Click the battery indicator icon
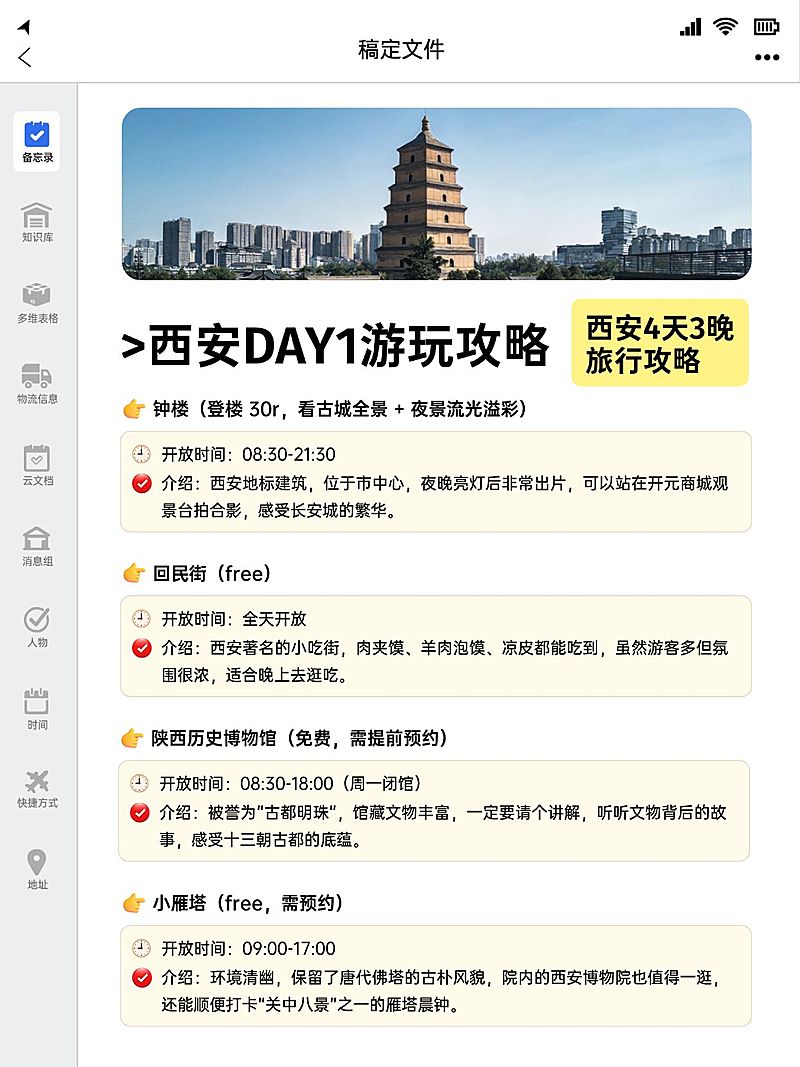The image size is (800, 1067). pos(765,27)
